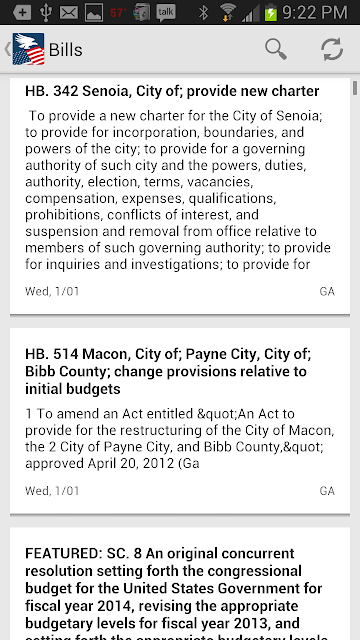Open bill HB. 342 Senoia charter
The height and width of the screenshot is (640, 360).
tap(180, 196)
